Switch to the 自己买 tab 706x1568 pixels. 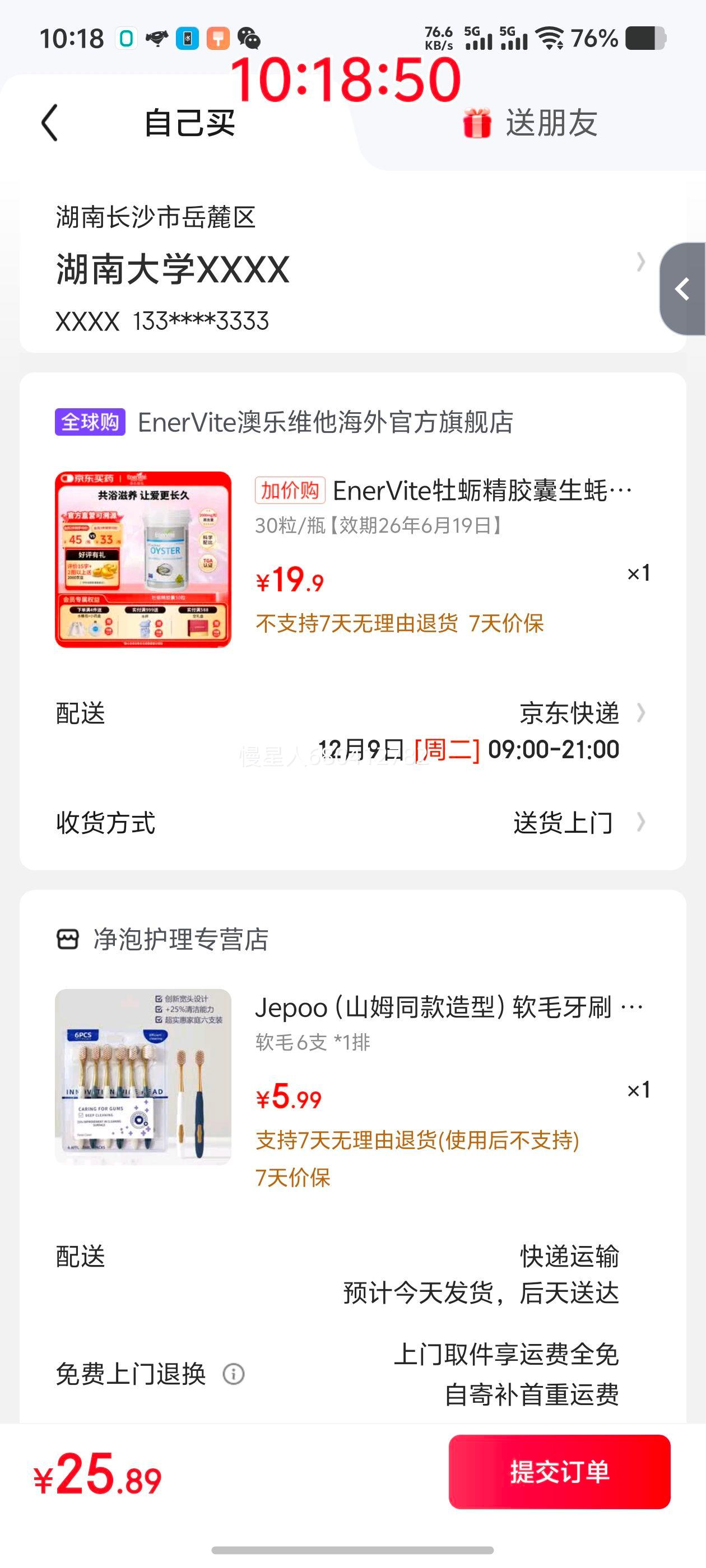tap(189, 124)
